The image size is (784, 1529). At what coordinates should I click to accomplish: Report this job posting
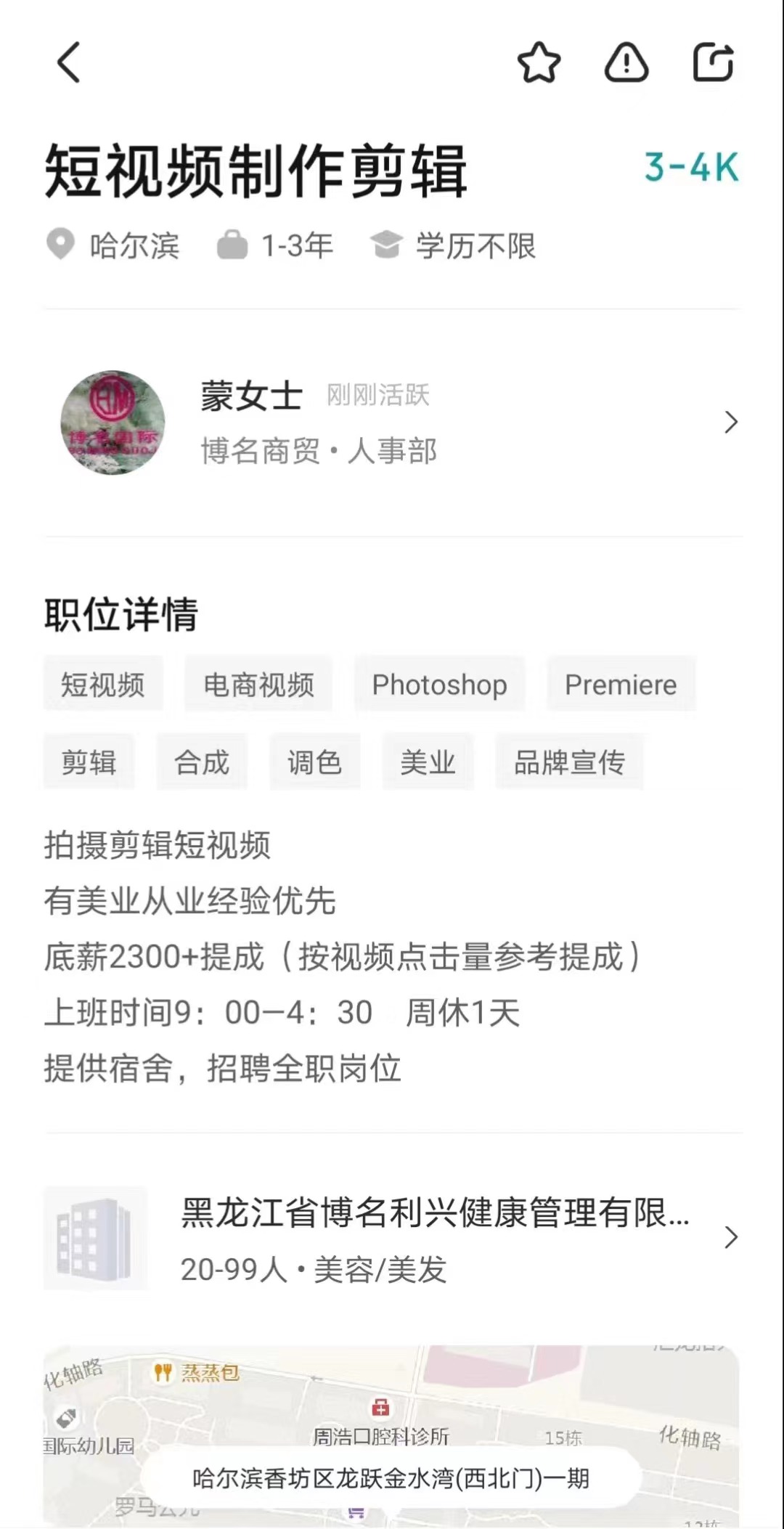(x=626, y=62)
